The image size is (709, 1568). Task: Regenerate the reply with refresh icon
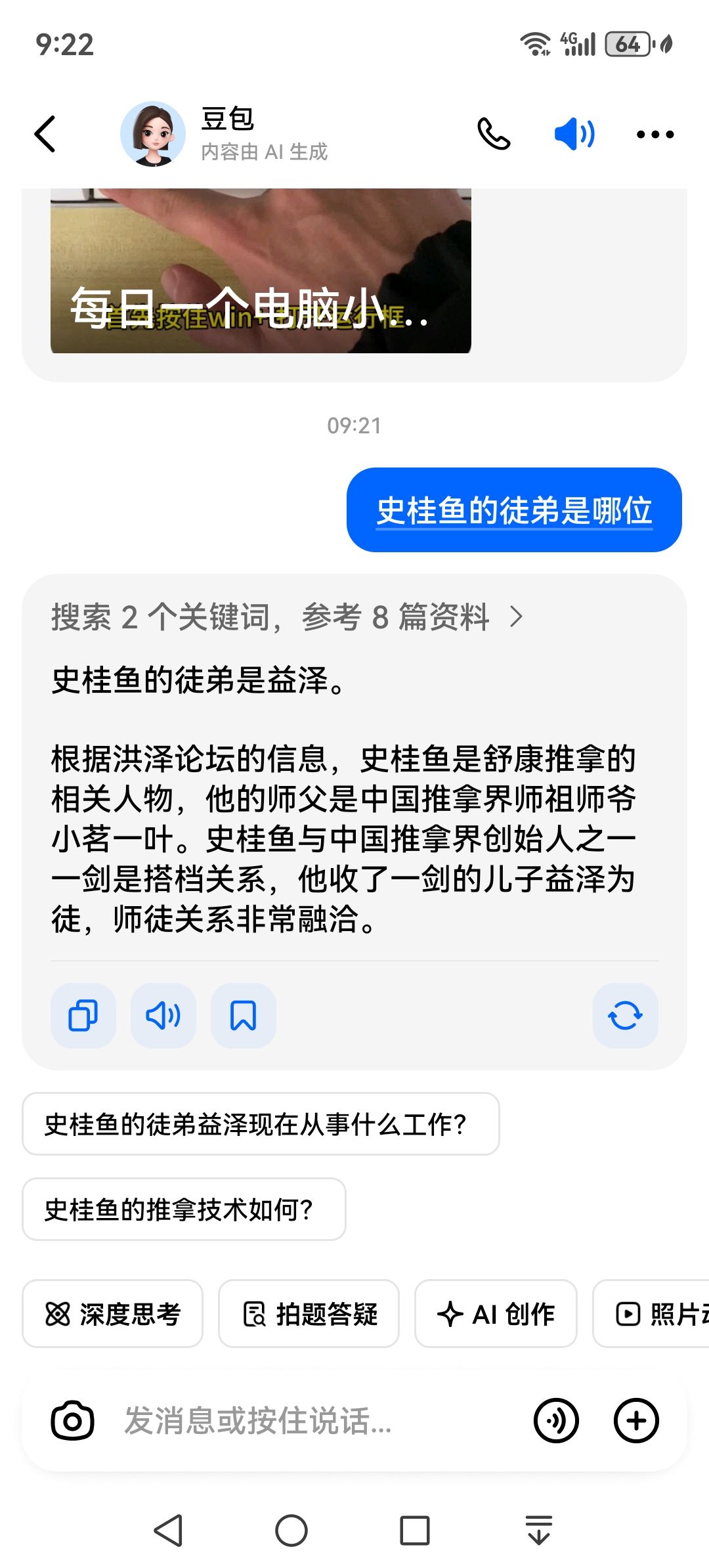point(625,1016)
